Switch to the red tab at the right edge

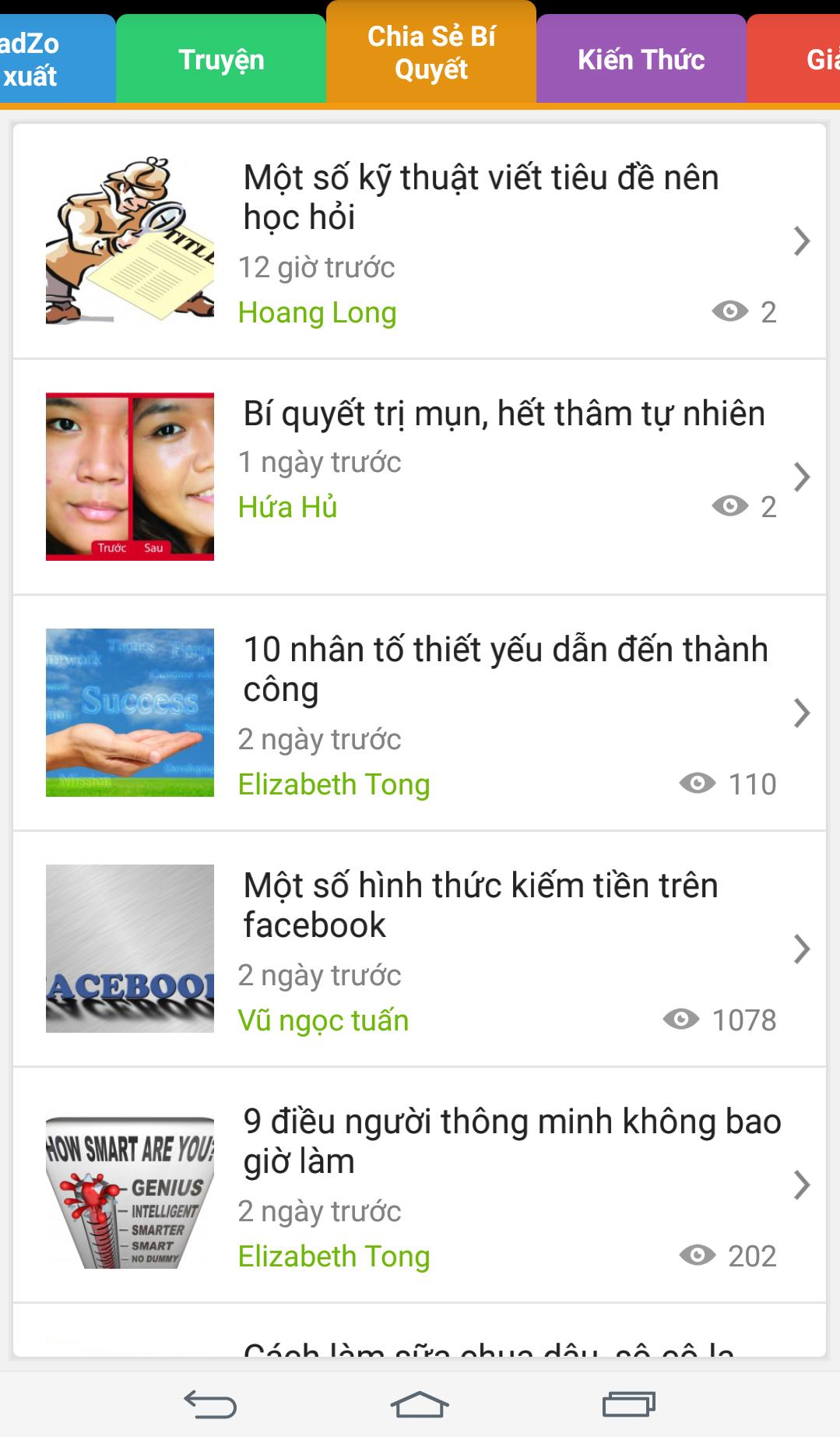(x=802, y=59)
